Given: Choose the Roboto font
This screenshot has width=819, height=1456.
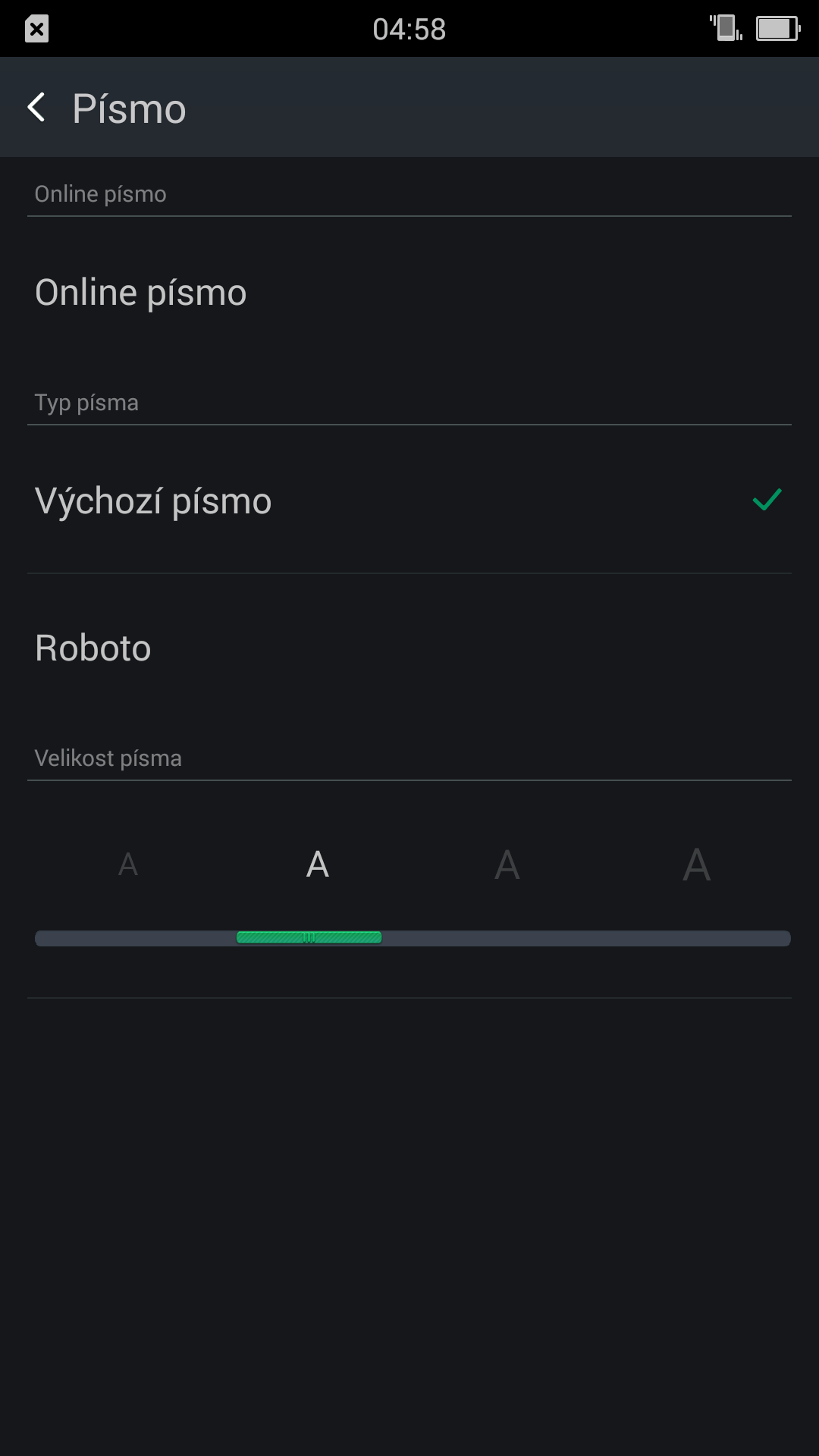Looking at the screenshot, I should tap(409, 648).
